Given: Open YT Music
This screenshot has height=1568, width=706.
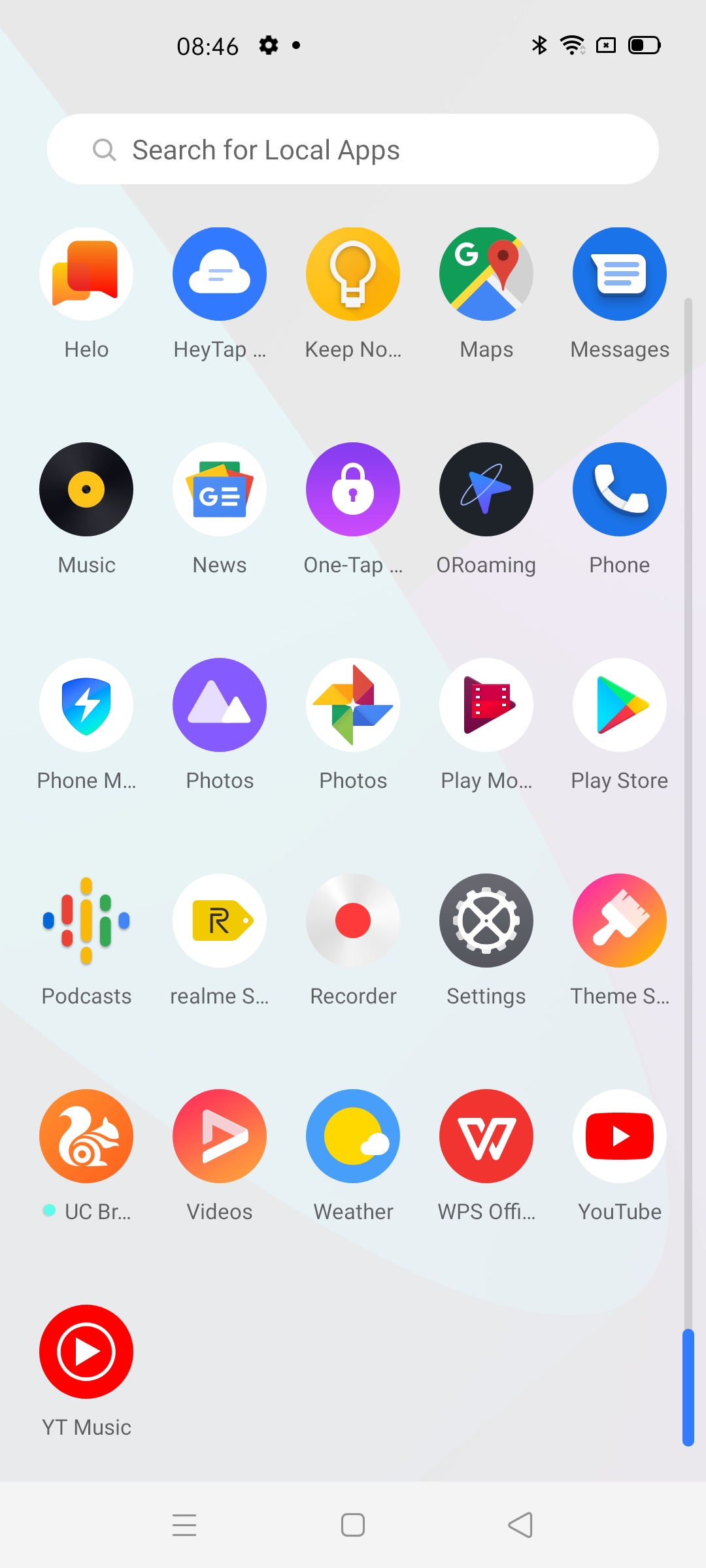Looking at the screenshot, I should tap(86, 1352).
